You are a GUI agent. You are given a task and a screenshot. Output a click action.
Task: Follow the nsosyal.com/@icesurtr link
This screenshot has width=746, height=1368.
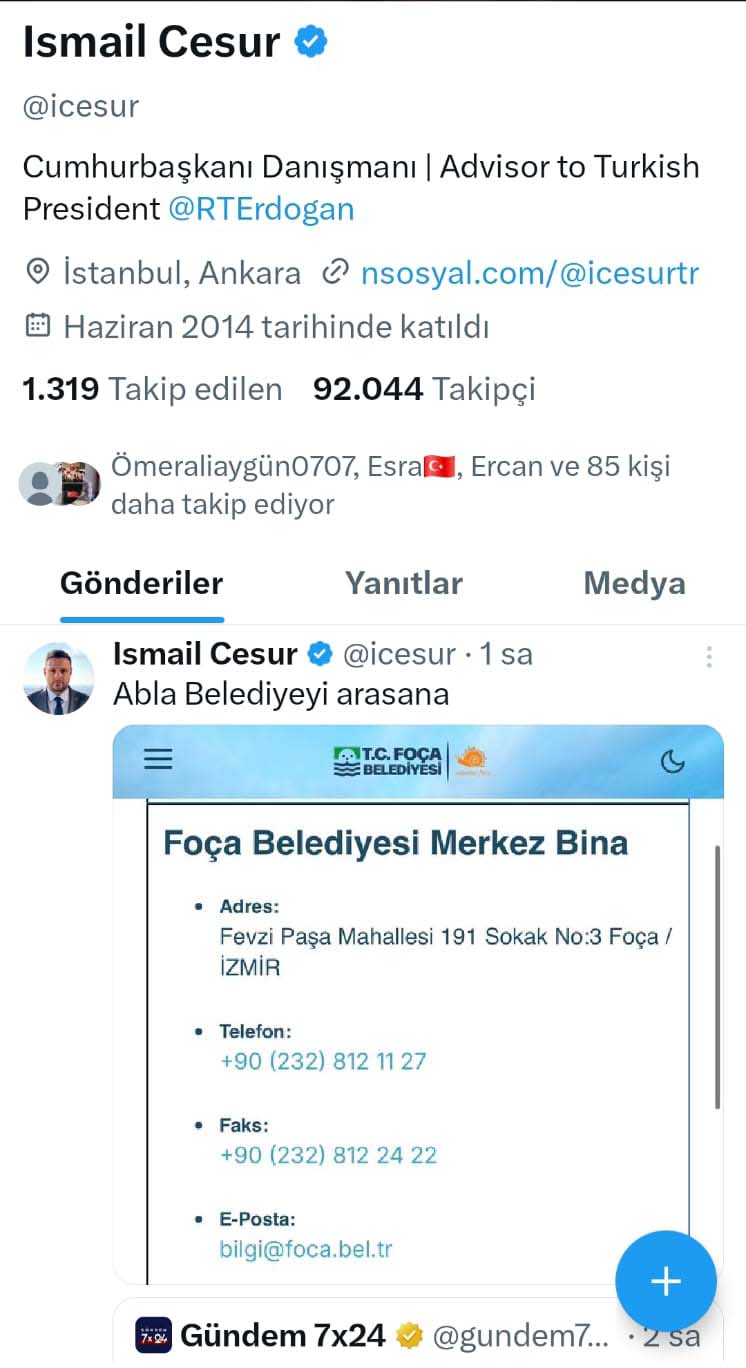[x=532, y=271]
